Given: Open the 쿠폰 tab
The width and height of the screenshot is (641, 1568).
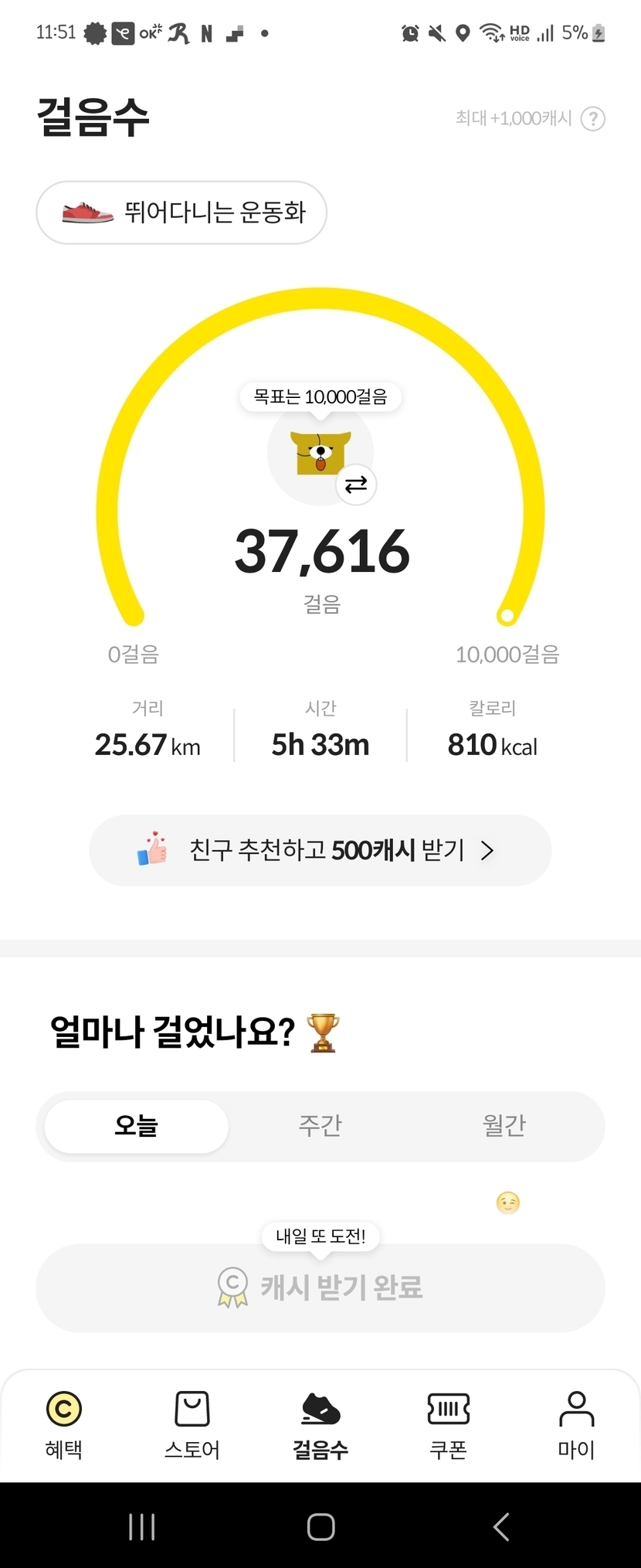Looking at the screenshot, I should [449, 1425].
